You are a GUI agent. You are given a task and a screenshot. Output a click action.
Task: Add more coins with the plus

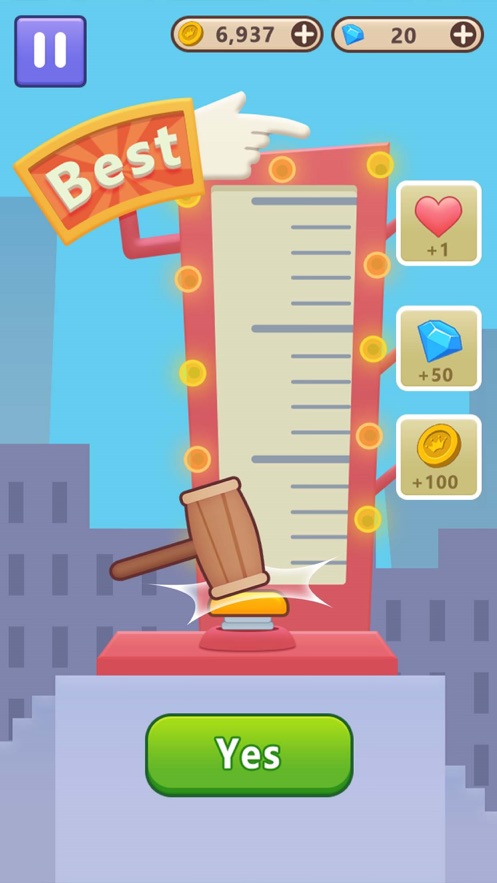click(304, 35)
